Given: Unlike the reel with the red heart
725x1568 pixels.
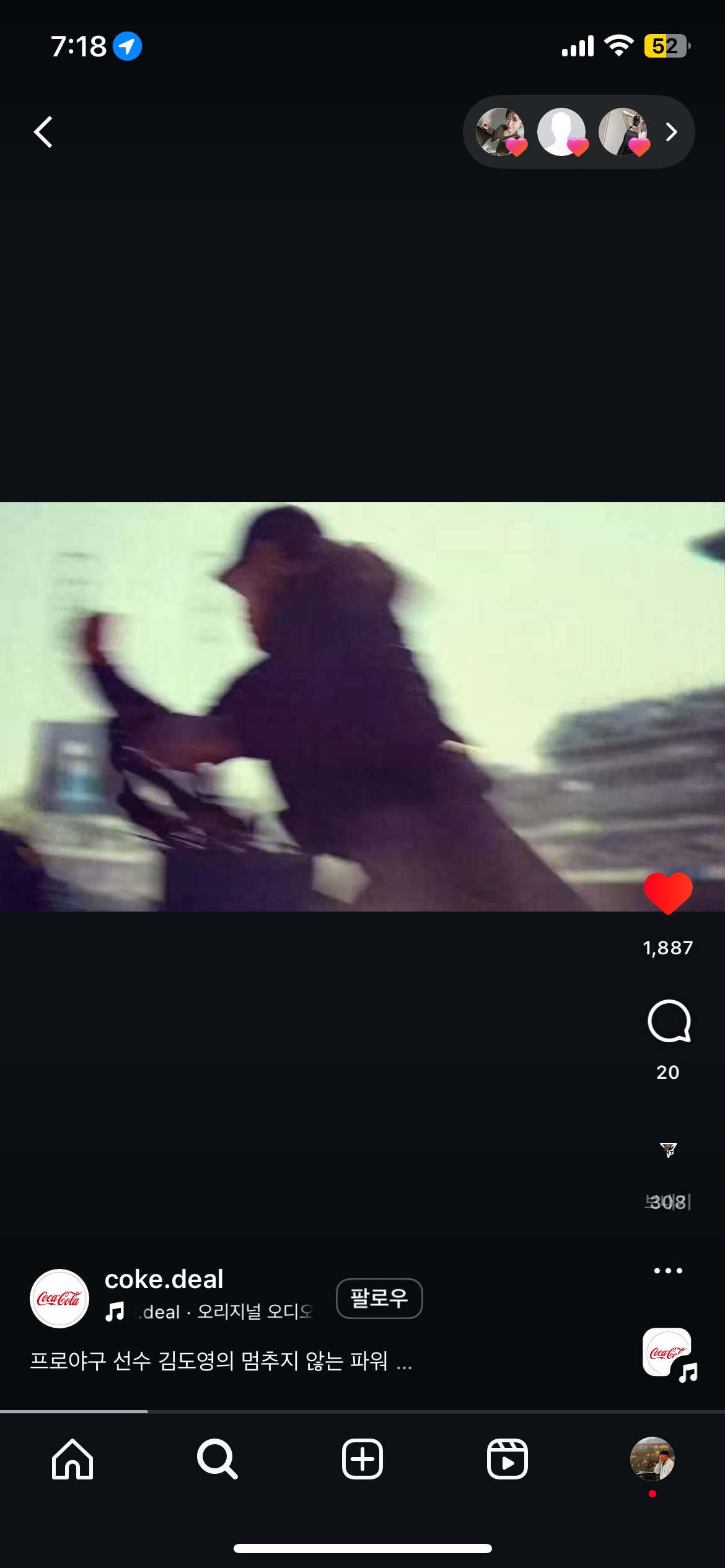Looking at the screenshot, I should [667, 893].
